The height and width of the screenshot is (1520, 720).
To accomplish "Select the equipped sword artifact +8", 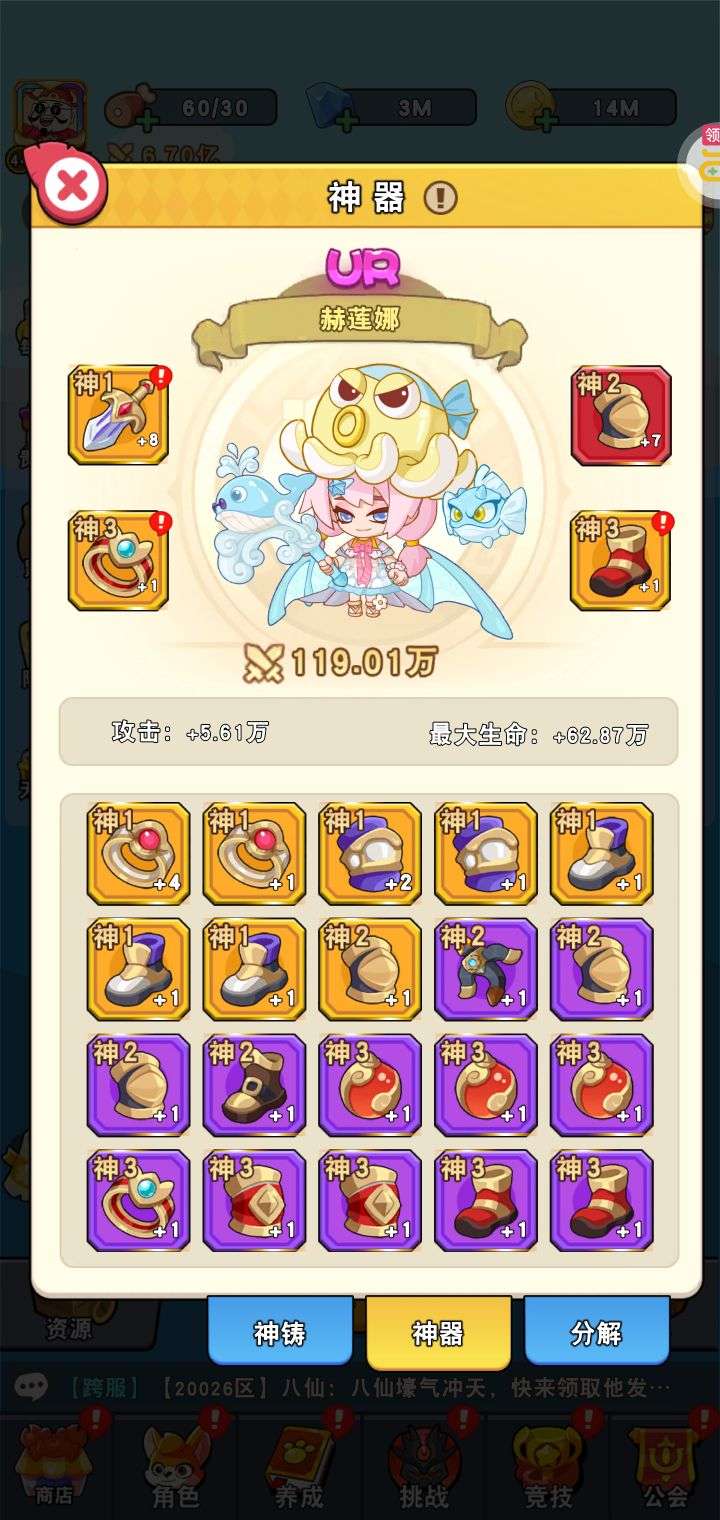I will click(x=118, y=414).
